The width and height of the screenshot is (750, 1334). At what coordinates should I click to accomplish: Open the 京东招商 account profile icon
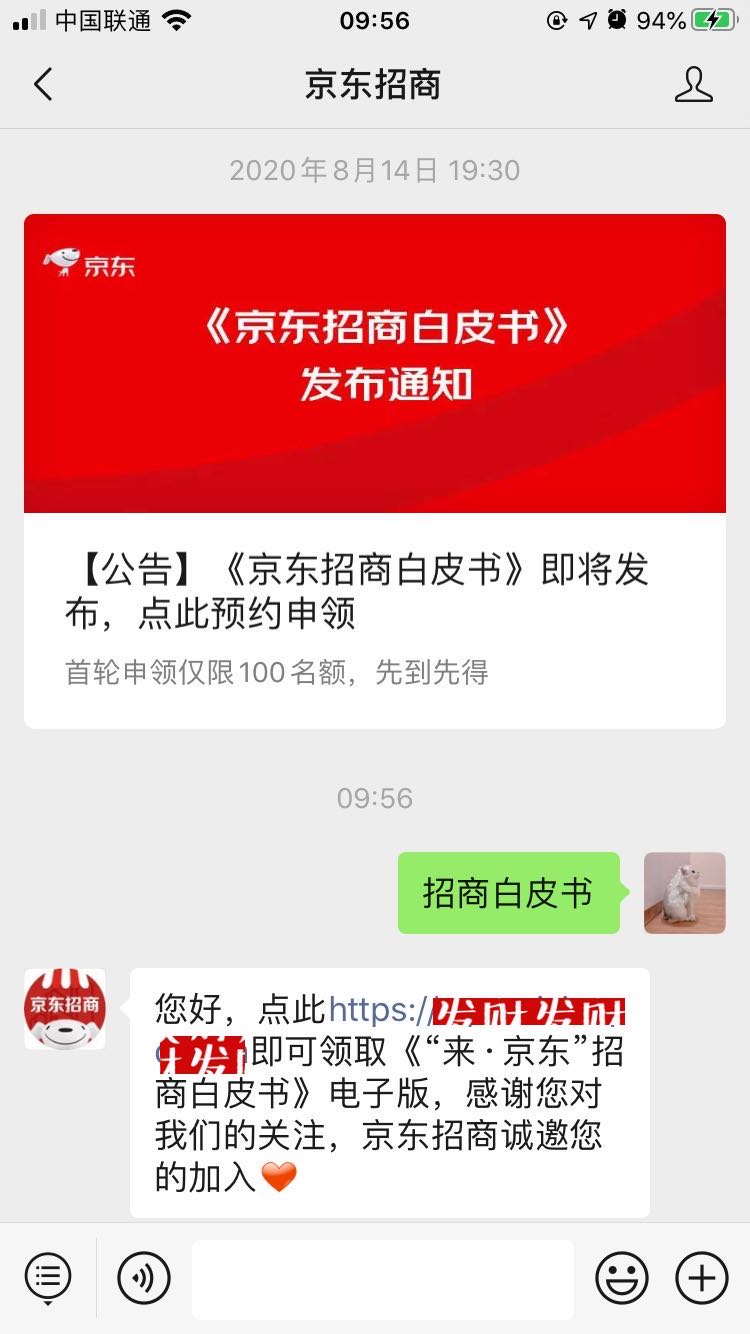pos(693,85)
